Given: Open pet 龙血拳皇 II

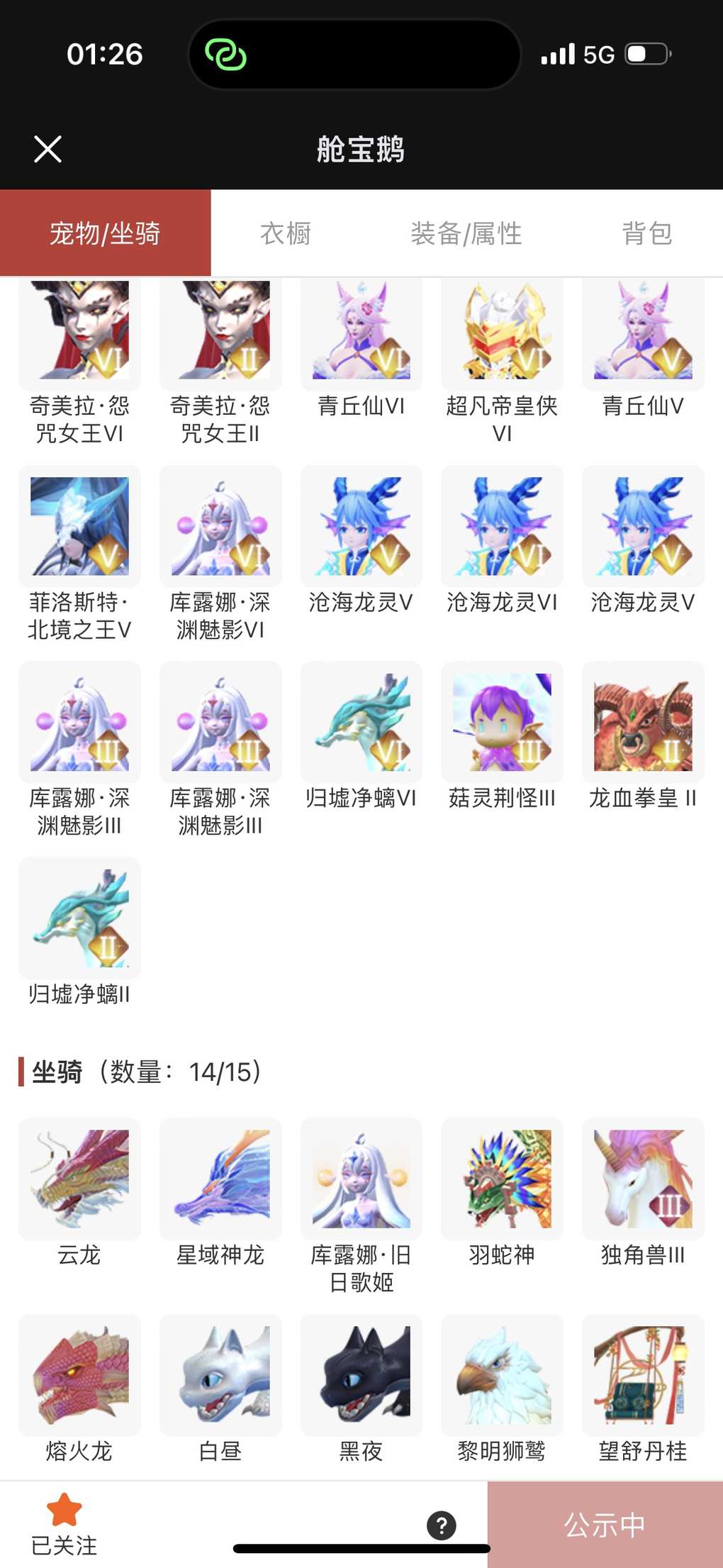Looking at the screenshot, I should [x=643, y=723].
